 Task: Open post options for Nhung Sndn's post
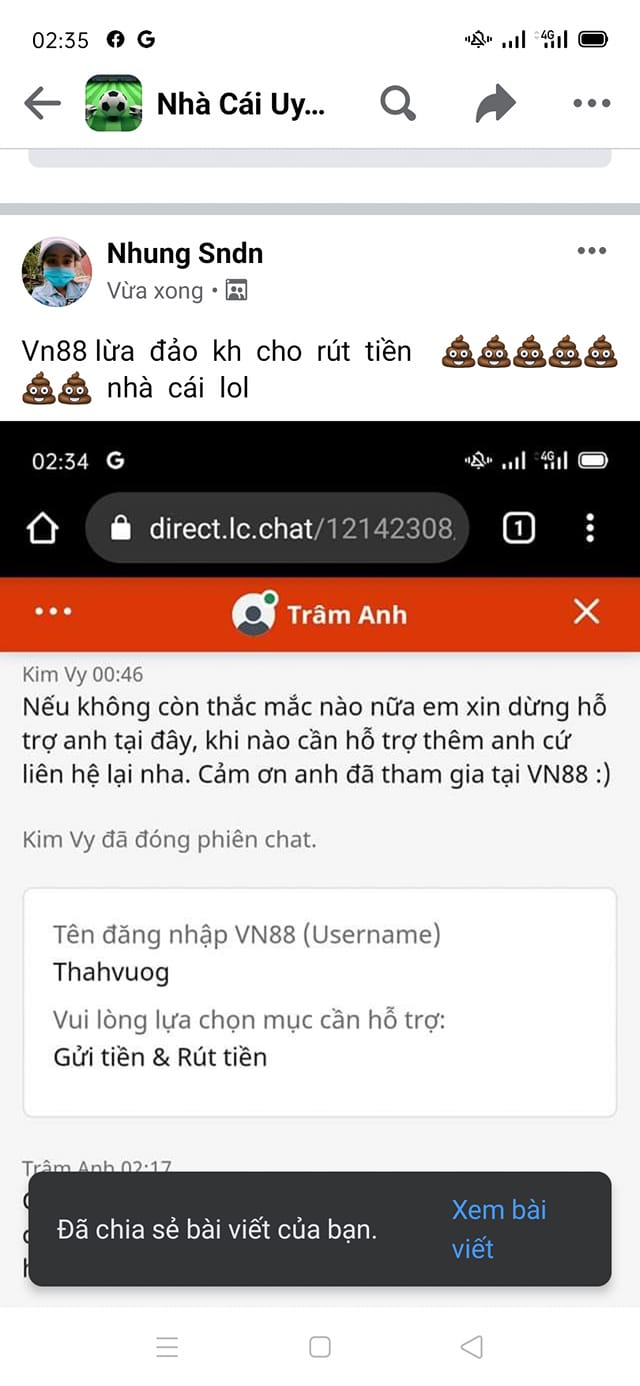tap(591, 251)
